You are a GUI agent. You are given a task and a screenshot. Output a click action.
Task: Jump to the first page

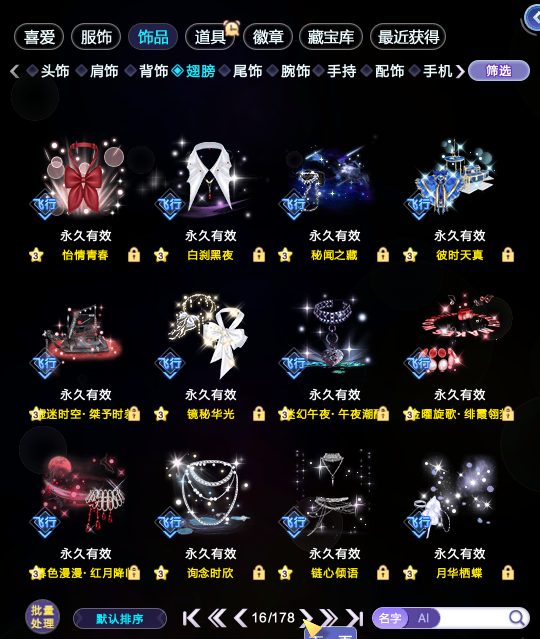point(191,618)
